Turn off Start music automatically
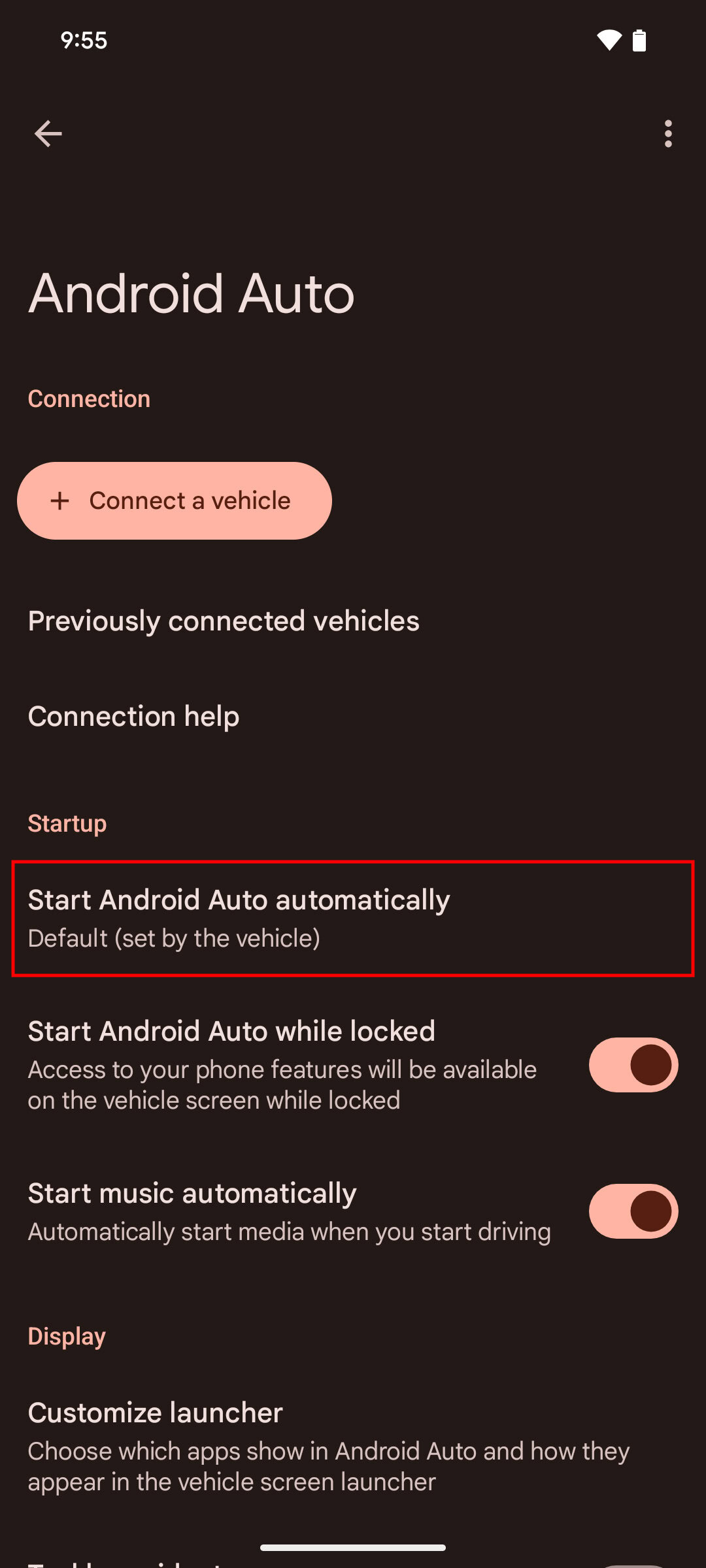 pos(633,1211)
